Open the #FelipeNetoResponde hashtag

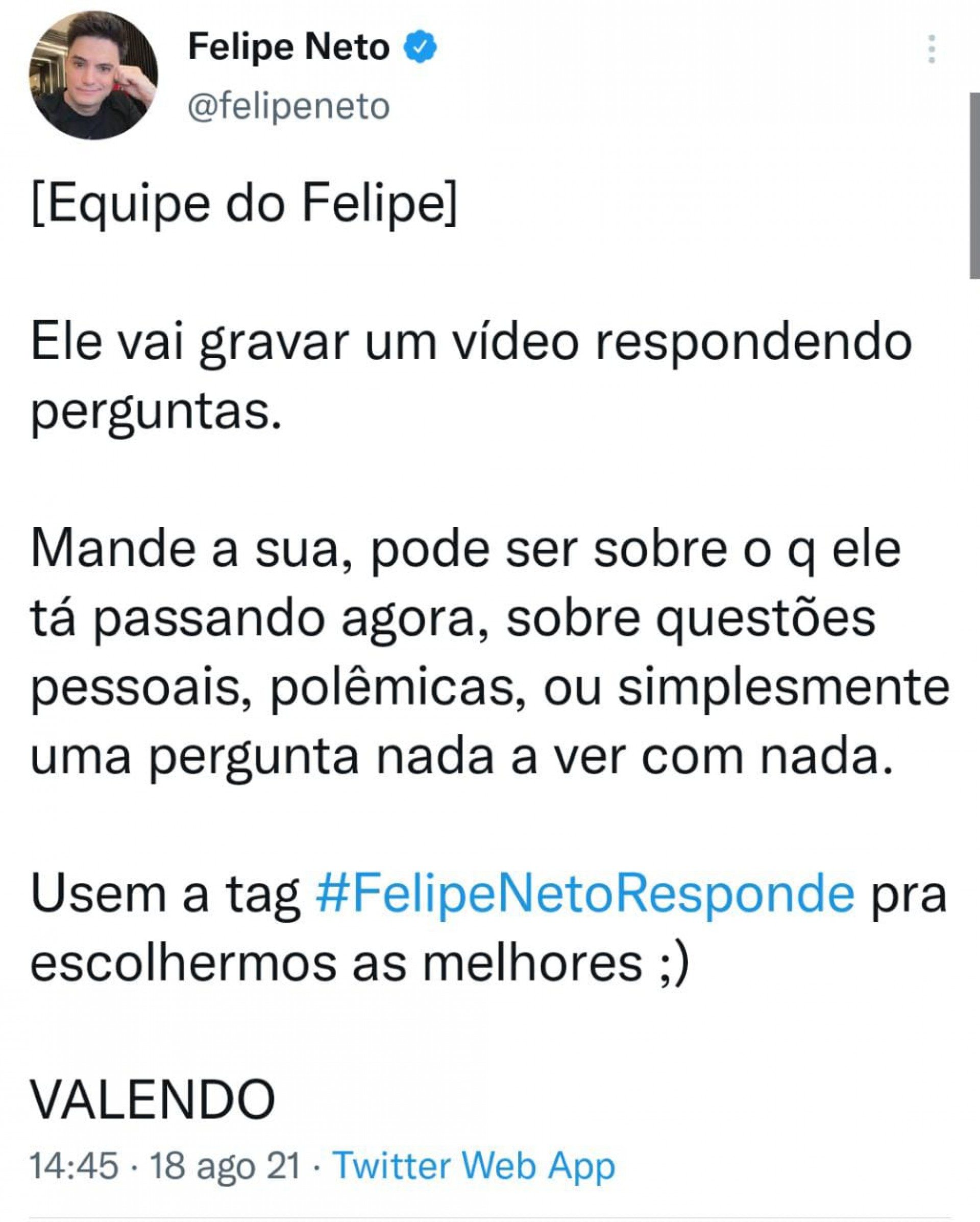[x=584, y=894]
